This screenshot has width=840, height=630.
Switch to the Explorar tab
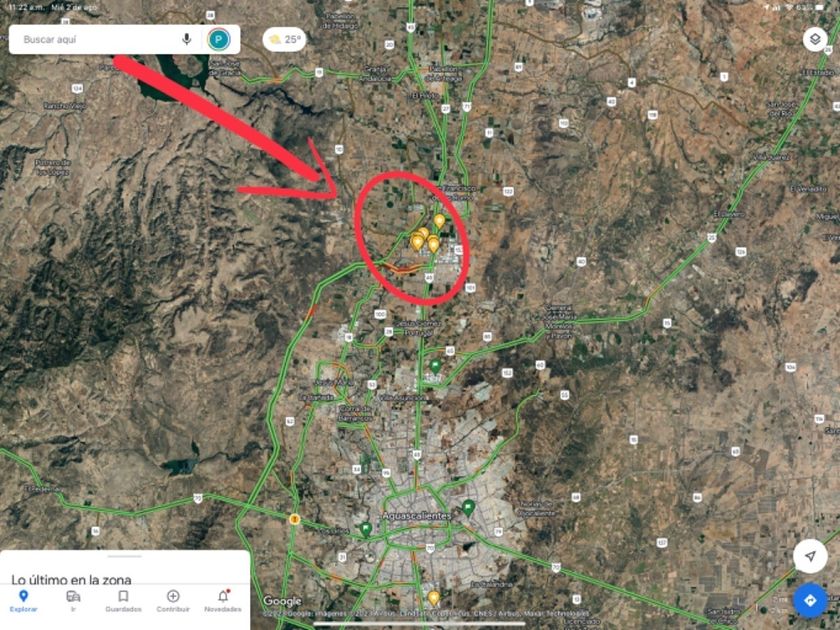tap(24, 600)
